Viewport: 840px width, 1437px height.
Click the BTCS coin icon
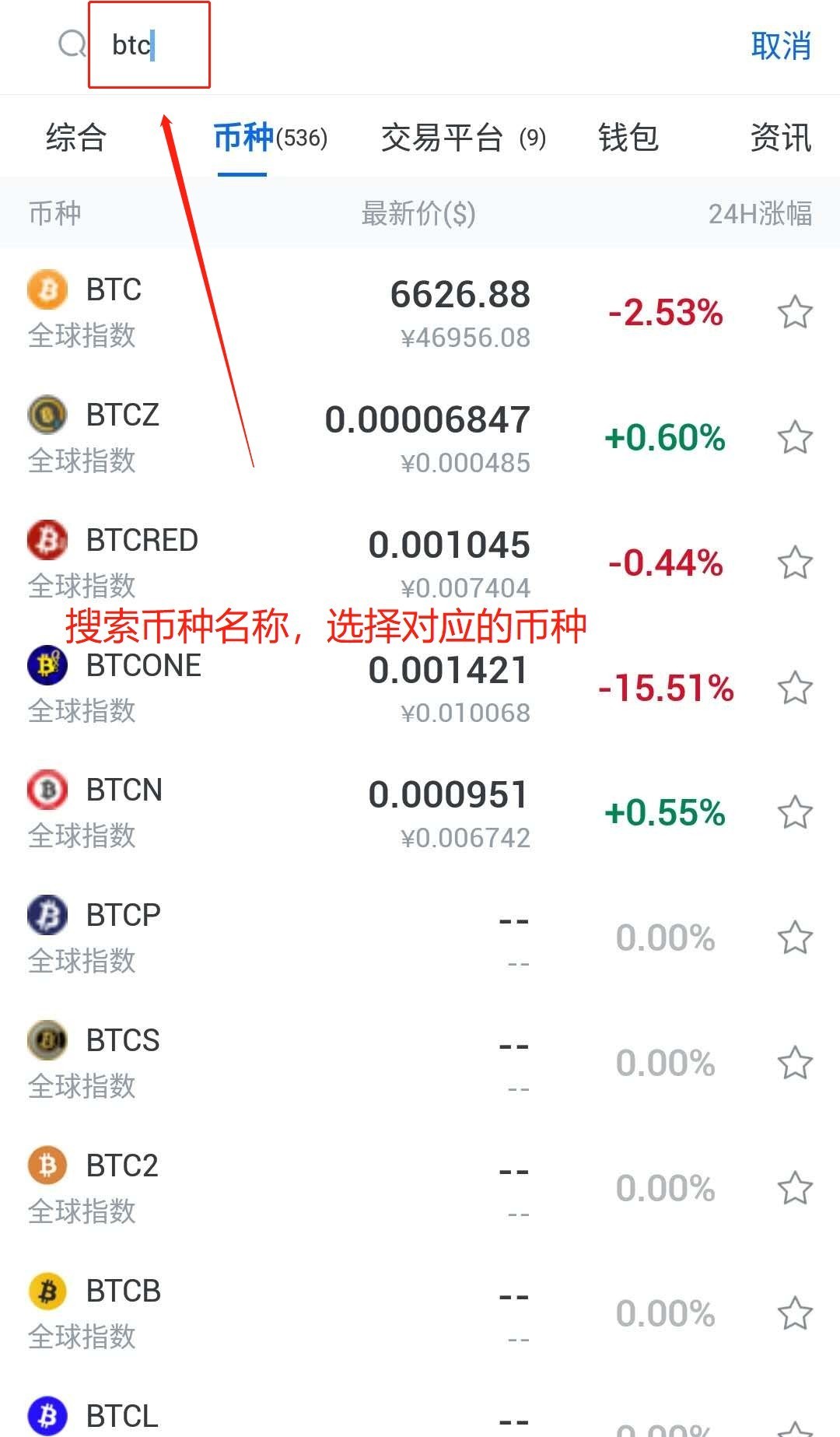(47, 1039)
